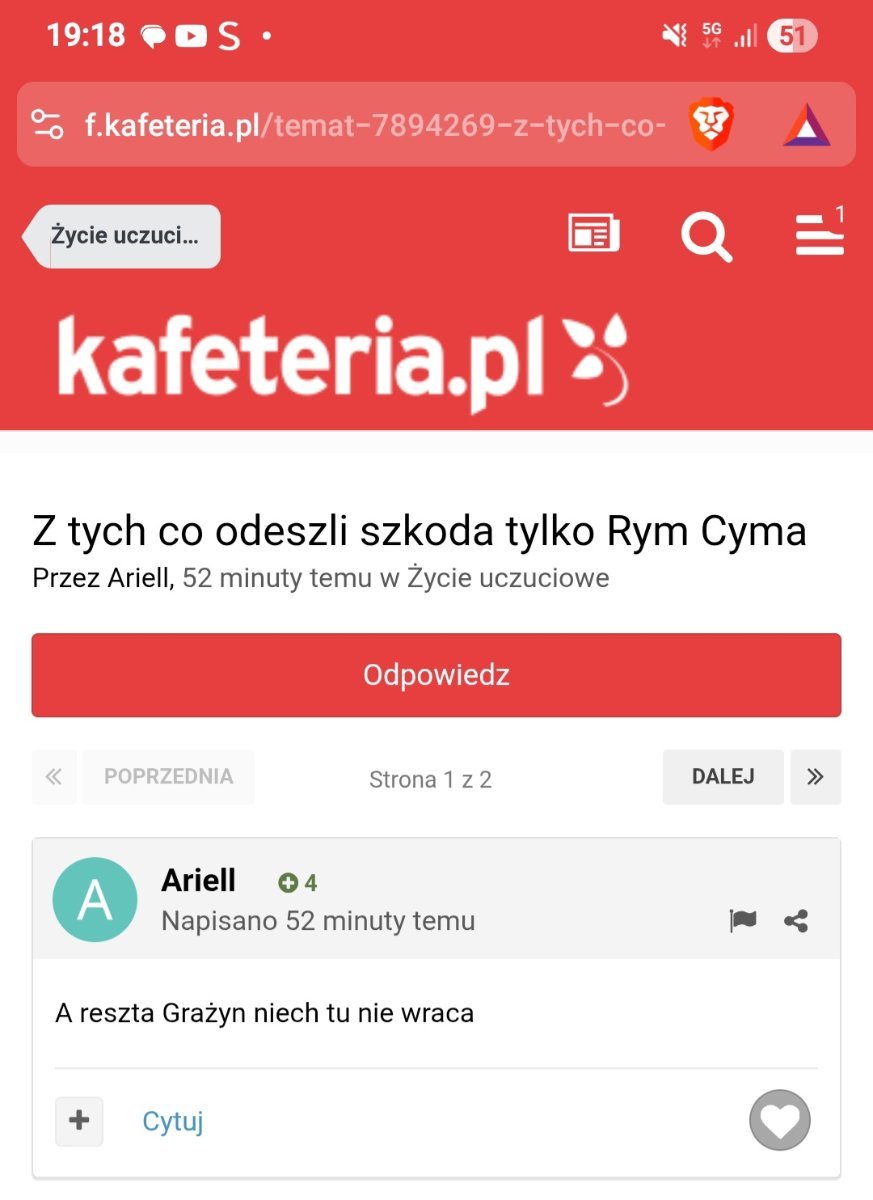The image size is (873, 1200).
Task: Quote Ariell's post with Cytuj
Action: 173,1121
